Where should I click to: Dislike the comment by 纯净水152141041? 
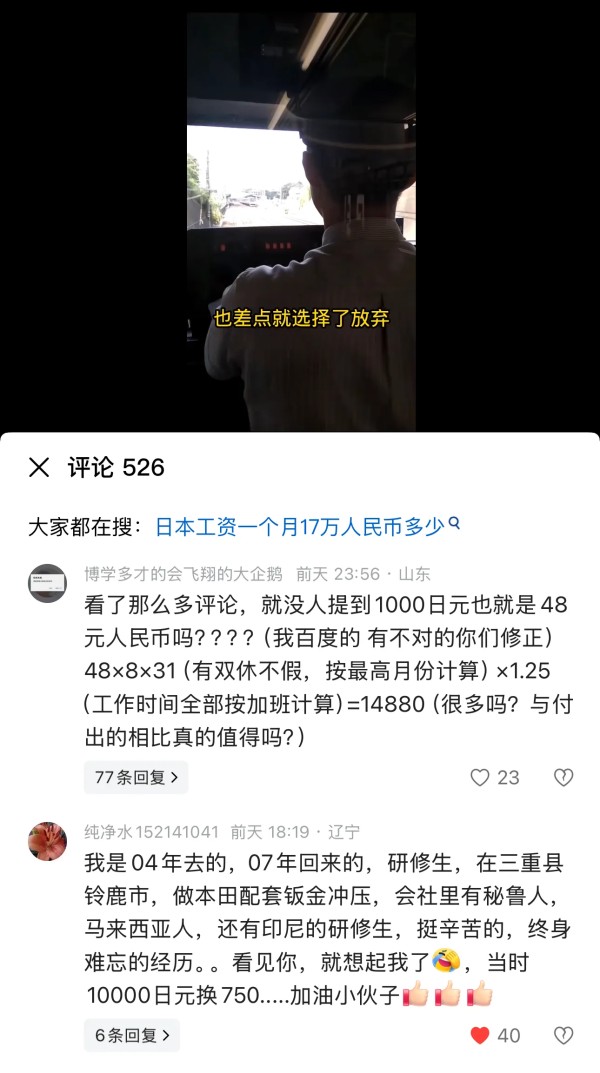(563, 1035)
